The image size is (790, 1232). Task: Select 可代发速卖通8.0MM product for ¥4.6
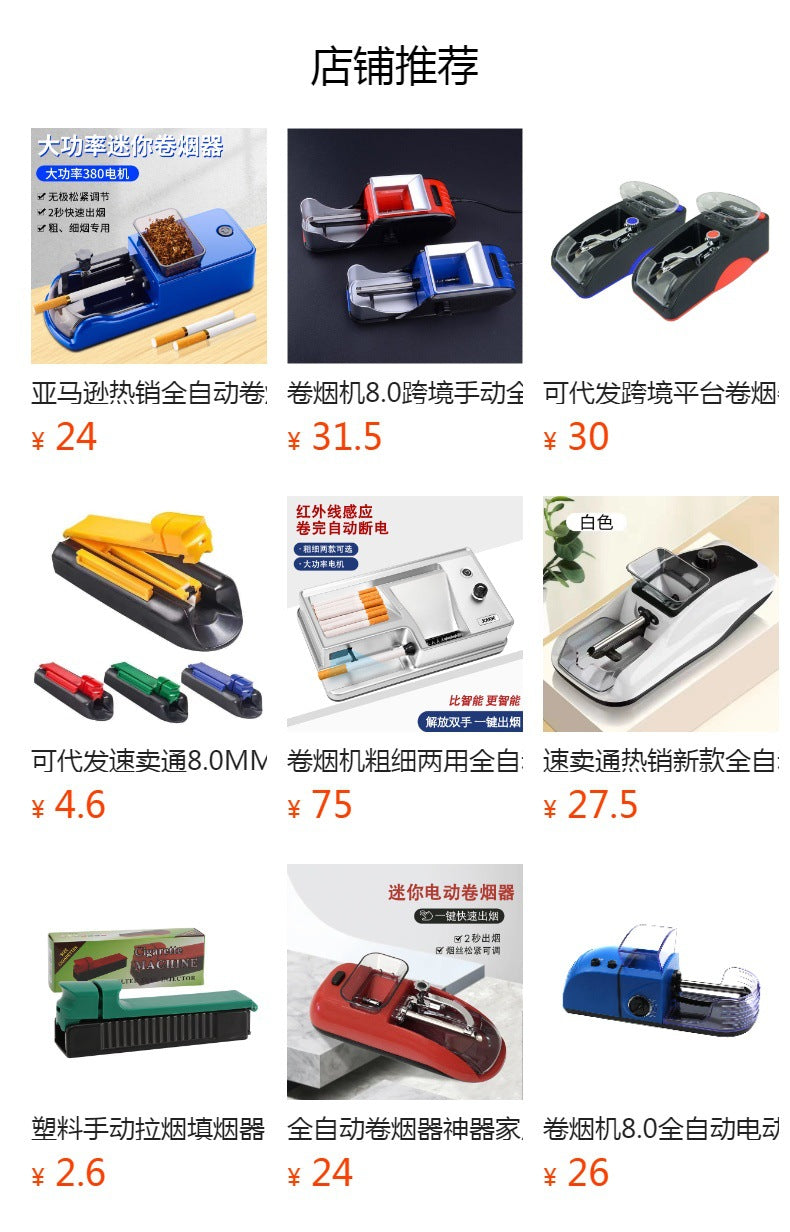tap(148, 614)
